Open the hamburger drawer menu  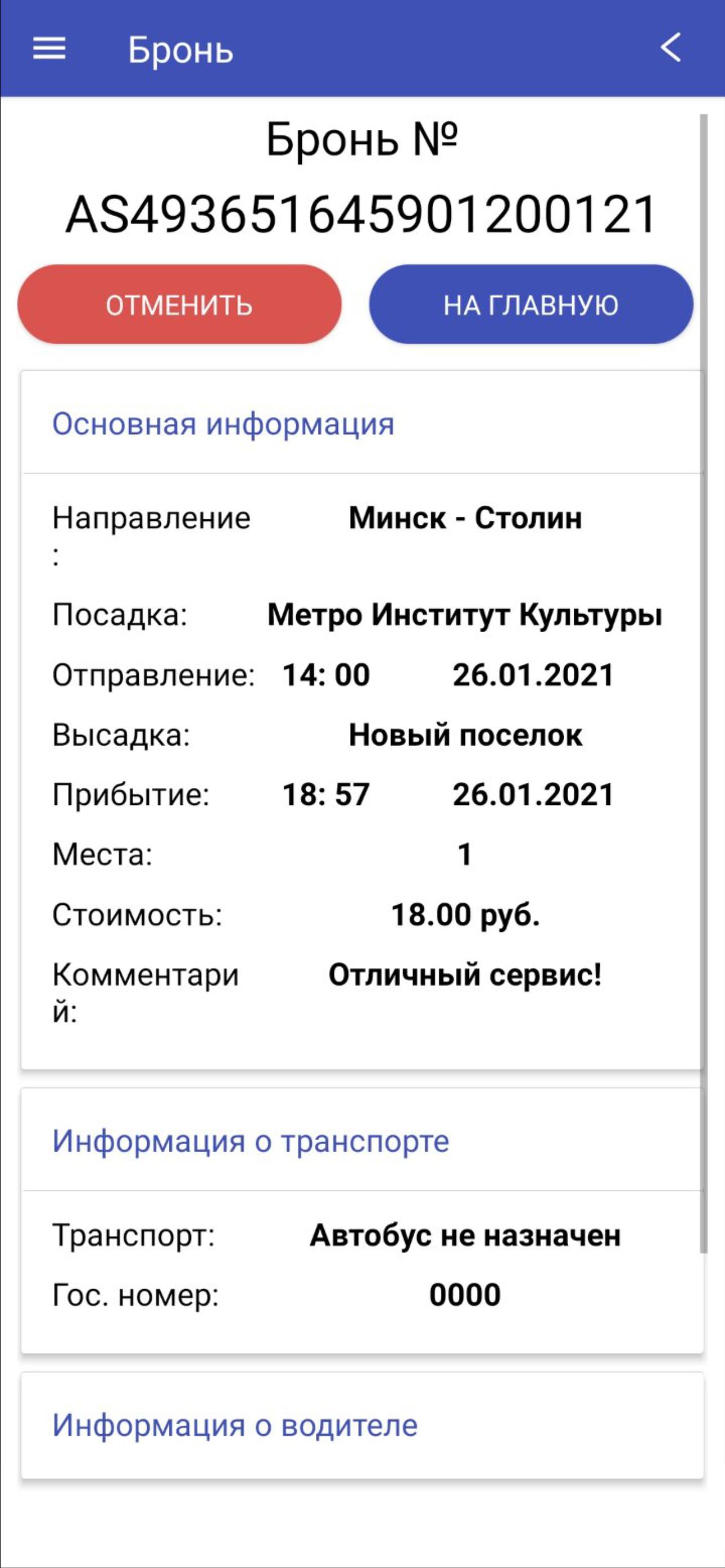pyautogui.click(x=49, y=48)
